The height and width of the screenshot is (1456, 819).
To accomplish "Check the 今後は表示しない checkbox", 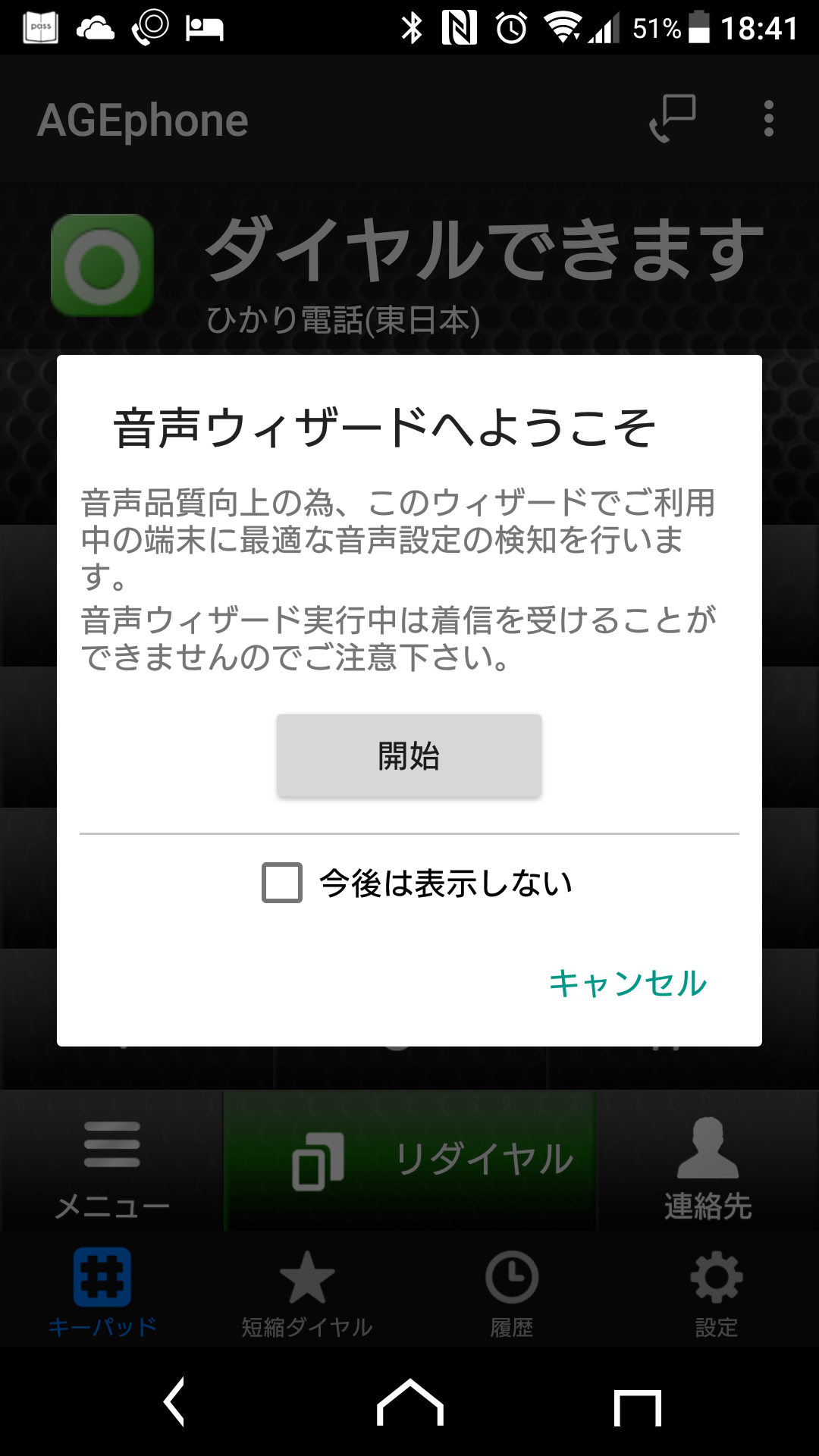I will click(282, 883).
